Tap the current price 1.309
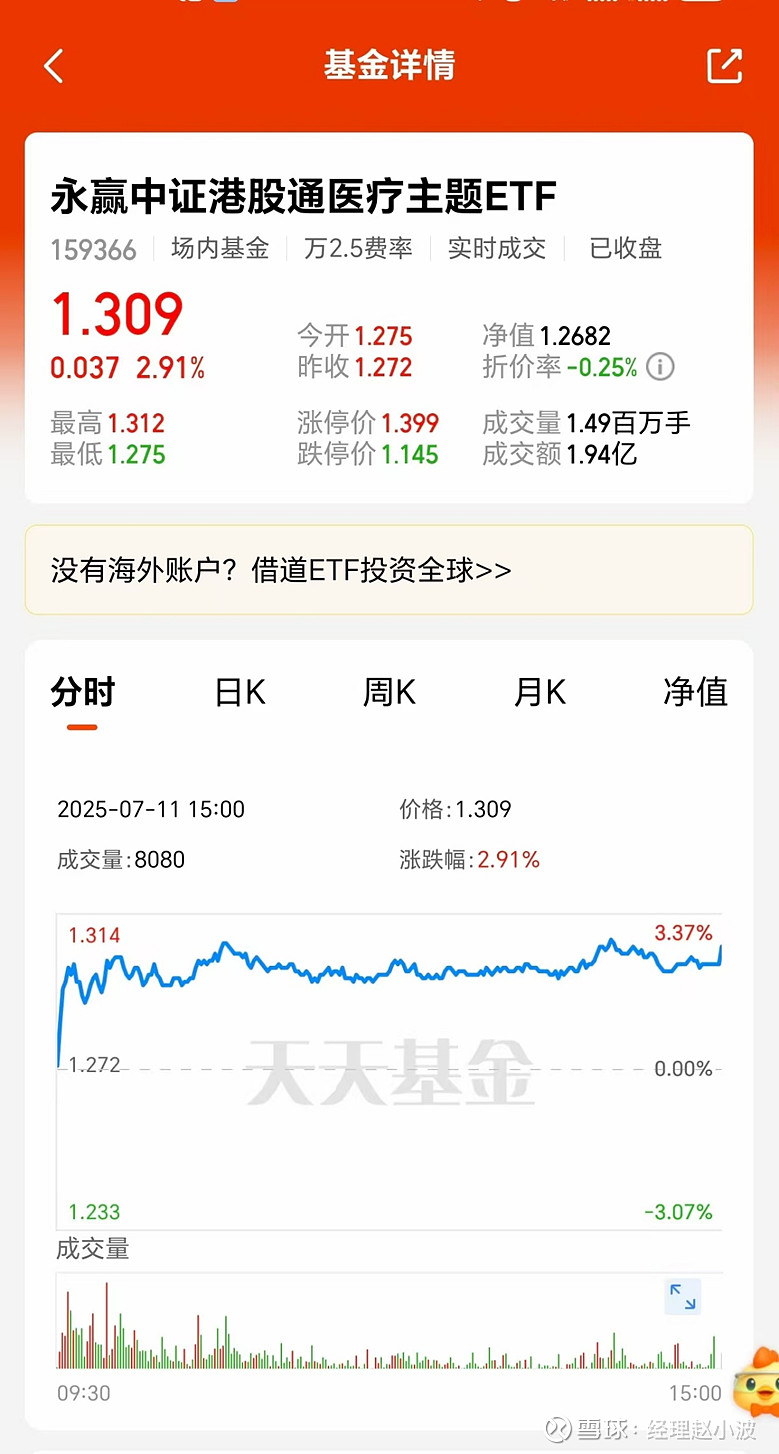 click(117, 315)
